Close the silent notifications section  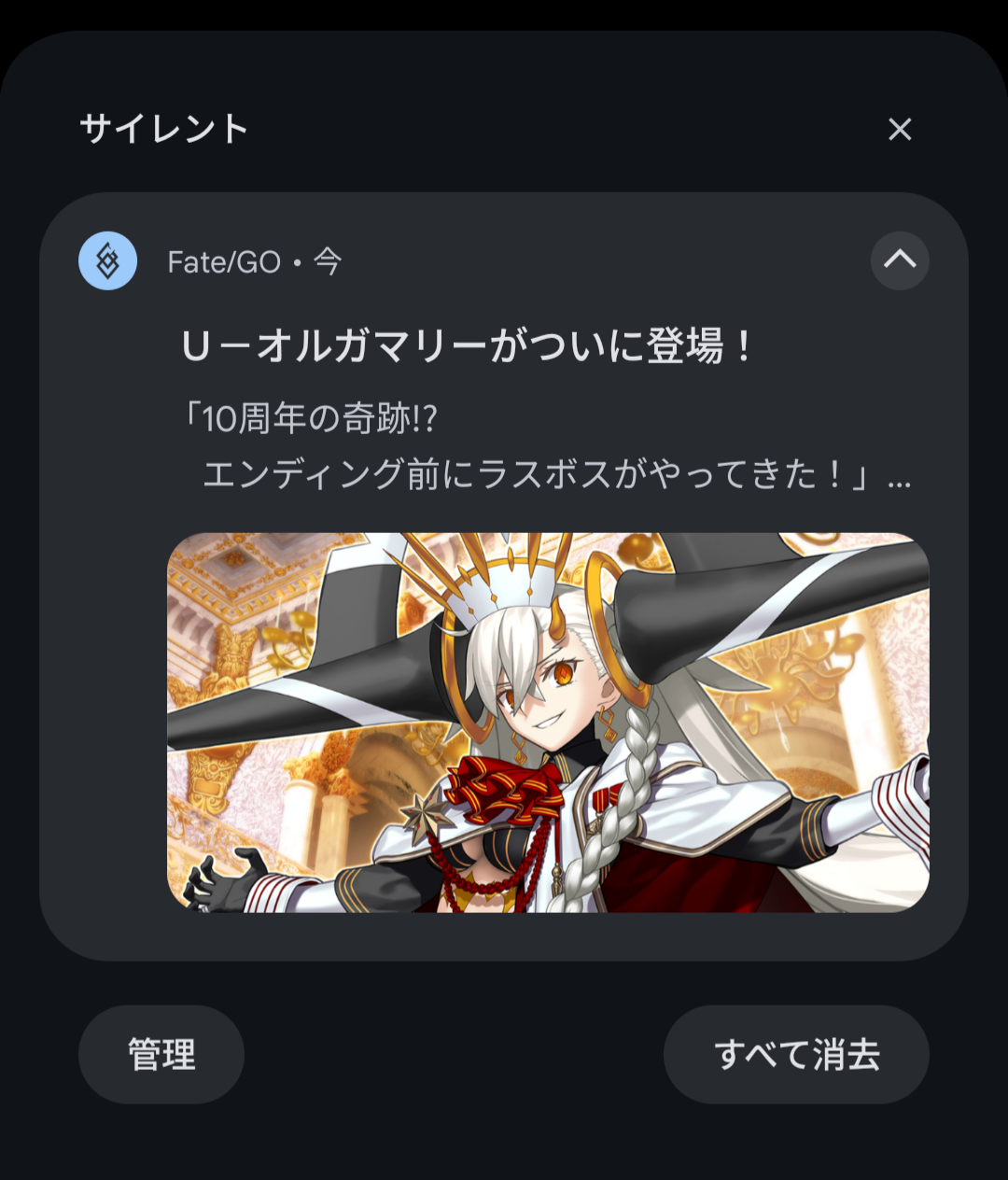(899, 129)
